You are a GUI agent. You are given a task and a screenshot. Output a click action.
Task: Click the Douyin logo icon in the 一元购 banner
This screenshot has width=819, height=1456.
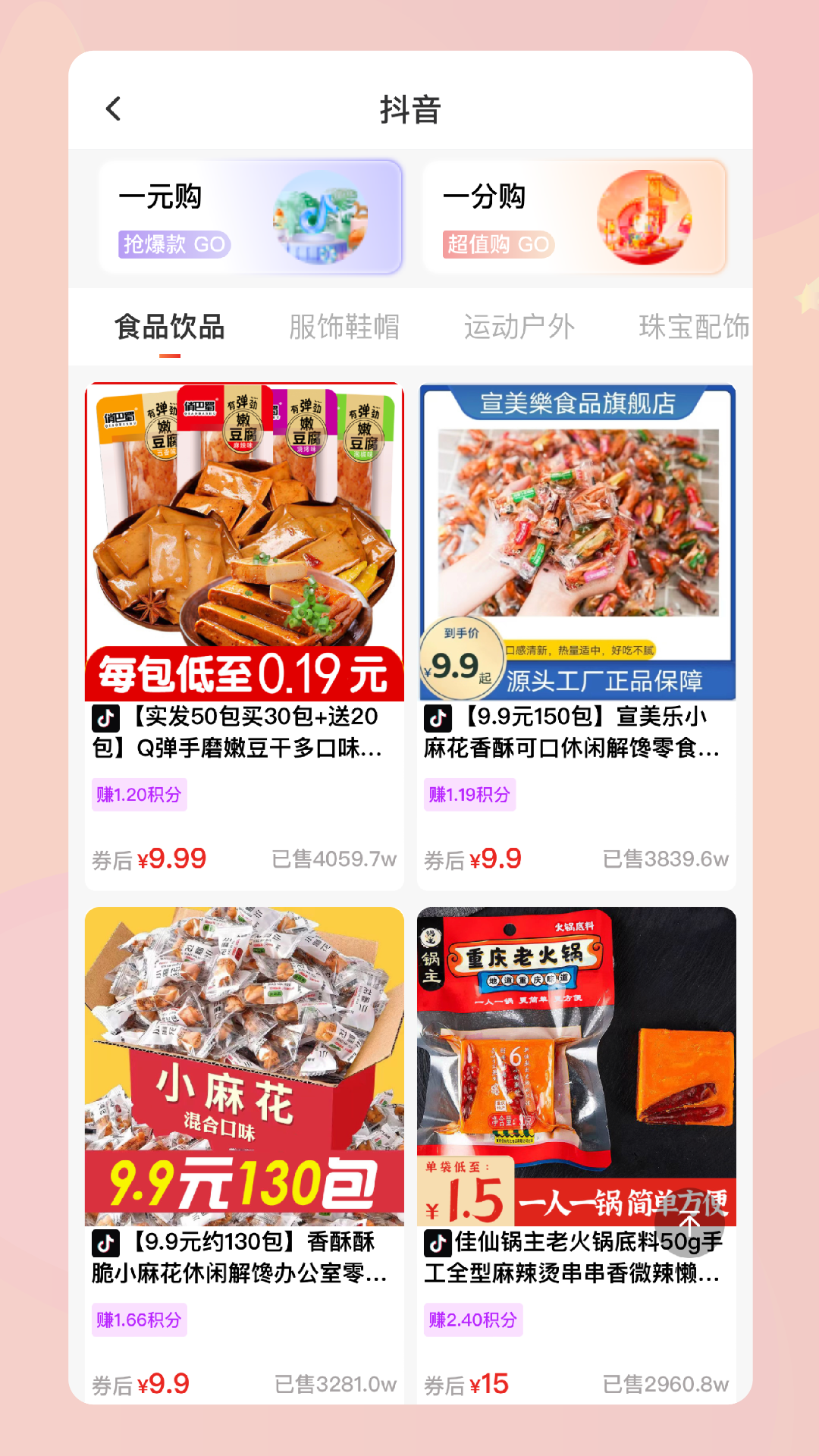pyautogui.click(x=319, y=217)
